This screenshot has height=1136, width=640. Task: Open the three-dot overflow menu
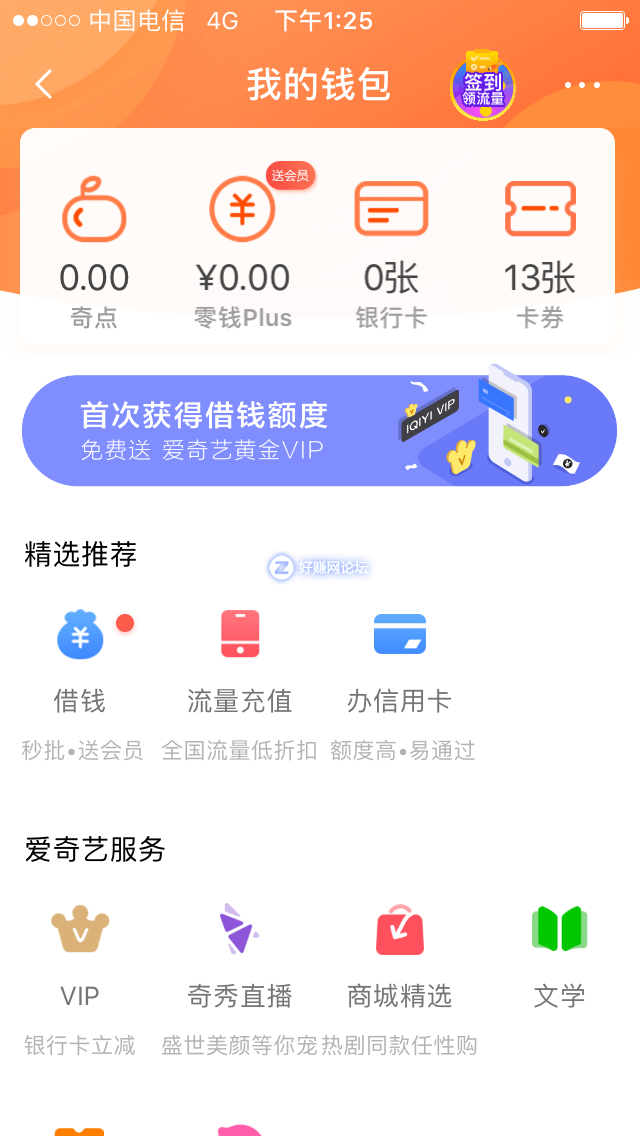pos(582,86)
